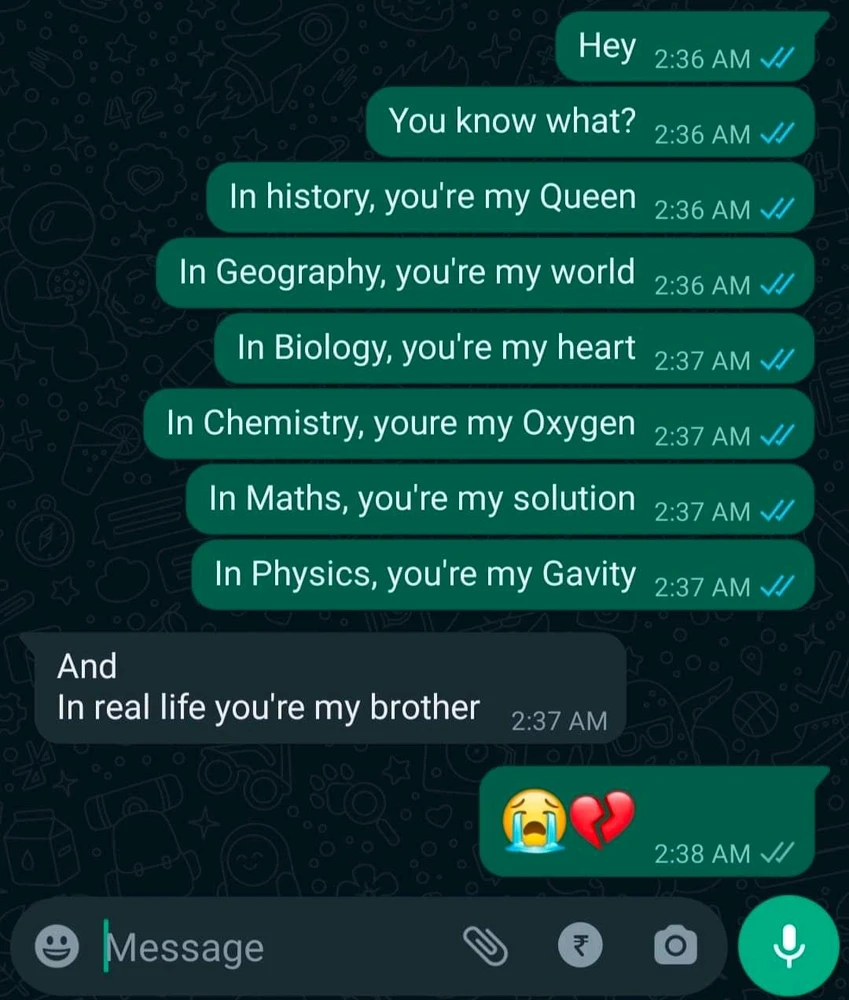
Task: Attach a file with the paperclip
Action: click(x=486, y=945)
